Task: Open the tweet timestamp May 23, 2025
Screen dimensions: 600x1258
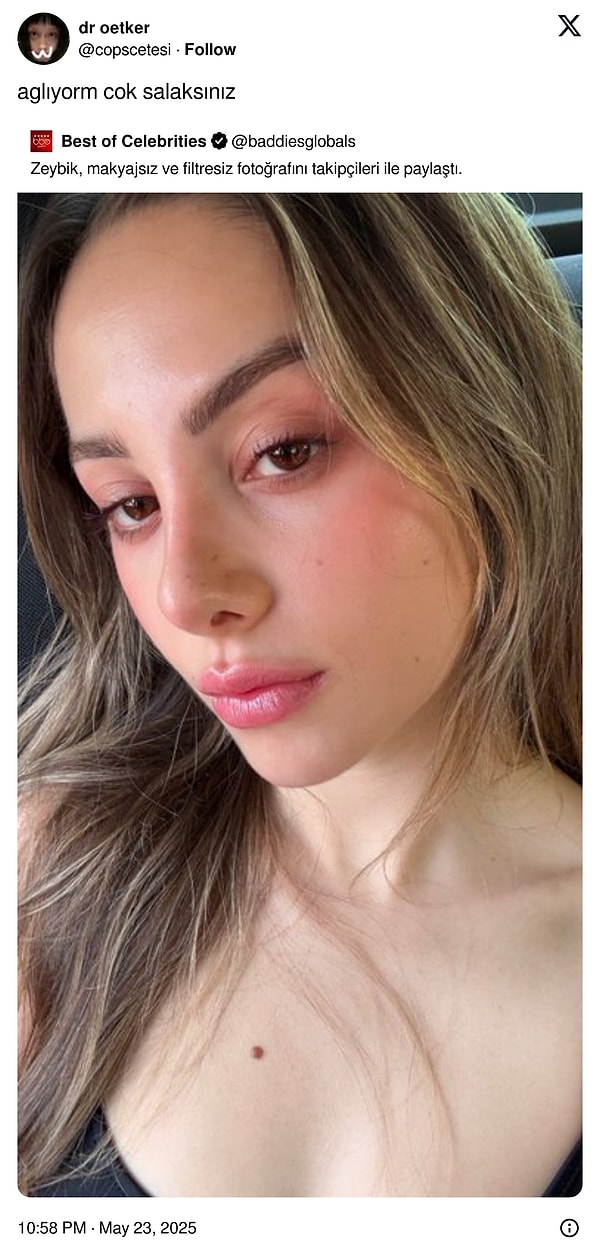Action: (x=107, y=1228)
